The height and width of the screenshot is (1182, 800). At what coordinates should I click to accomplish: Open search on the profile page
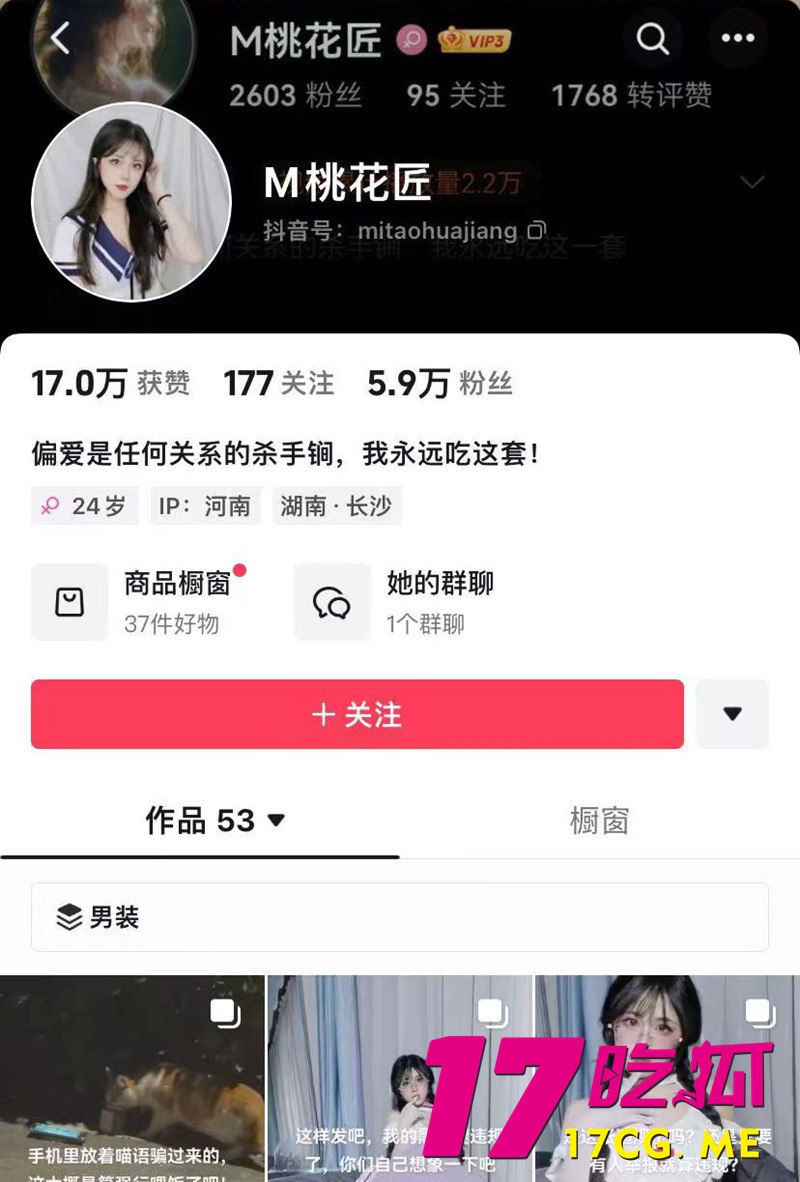pos(653,40)
